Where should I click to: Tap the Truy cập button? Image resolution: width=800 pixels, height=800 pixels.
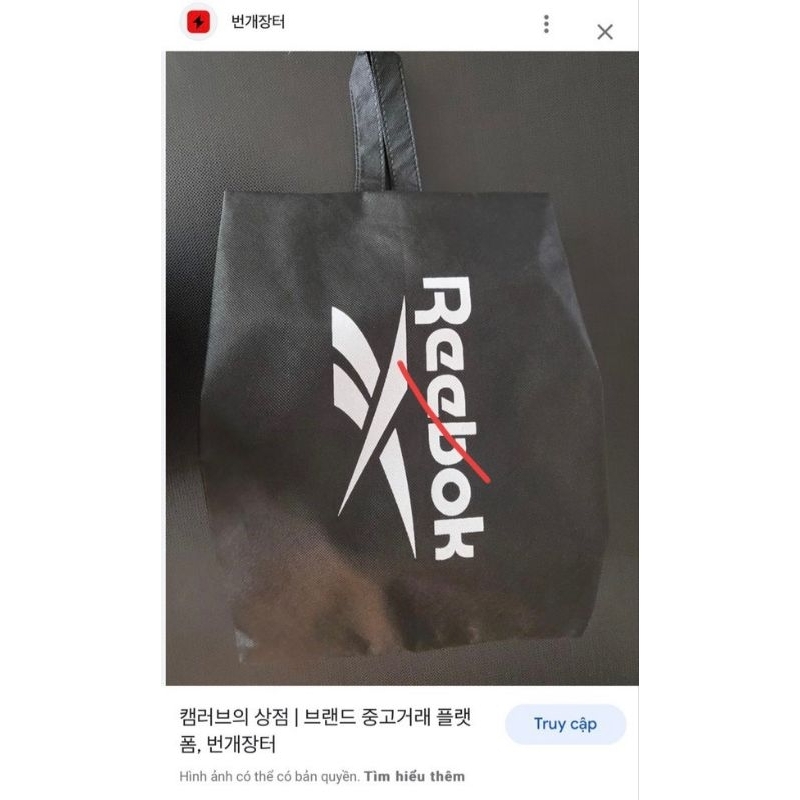click(x=565, y=724)
